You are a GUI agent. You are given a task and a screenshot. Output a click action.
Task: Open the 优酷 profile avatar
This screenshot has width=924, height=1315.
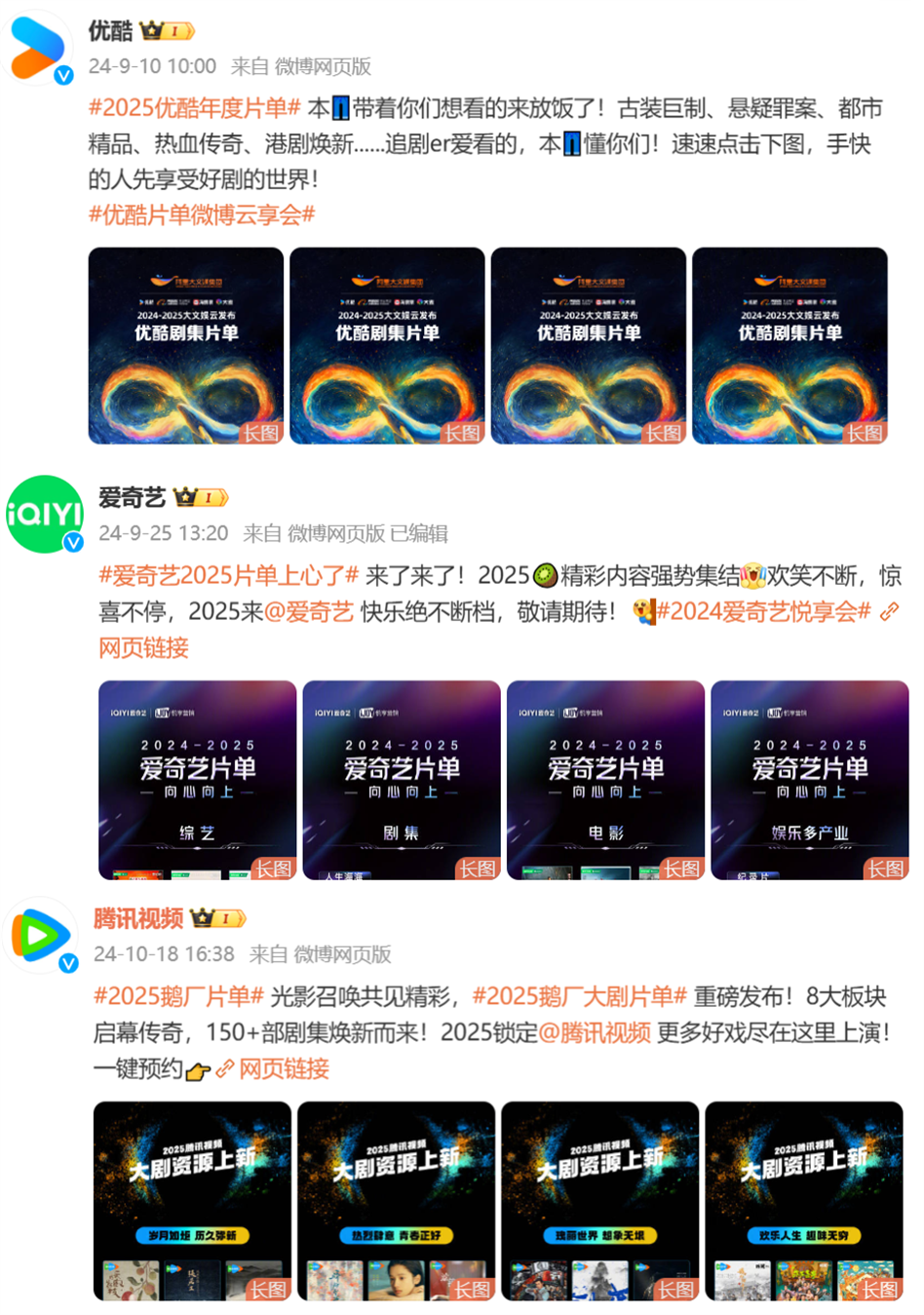click(x=39, y=48)
